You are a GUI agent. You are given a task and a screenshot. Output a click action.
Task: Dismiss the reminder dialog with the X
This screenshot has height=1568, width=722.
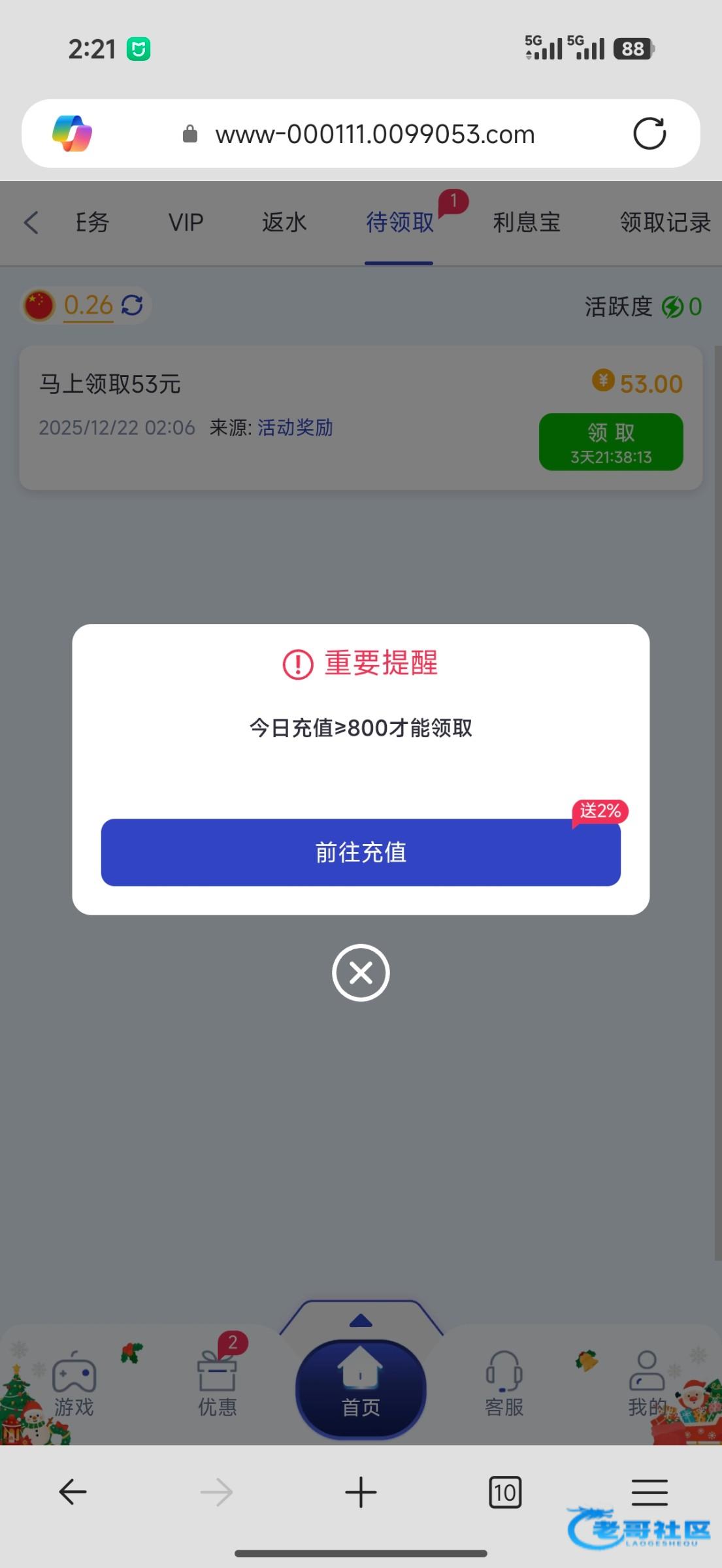pyautogui.click(x=361, y=973)
